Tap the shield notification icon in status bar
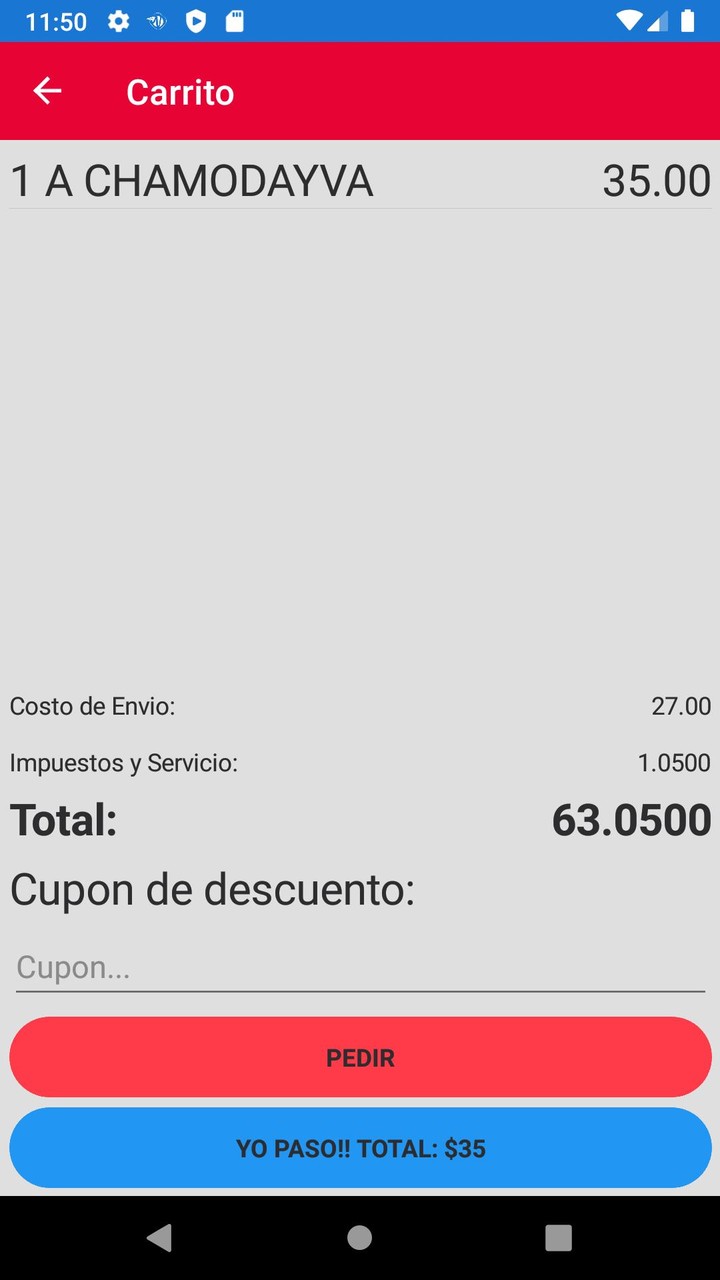The image size is (720, 1280). (x=196, y=21)
